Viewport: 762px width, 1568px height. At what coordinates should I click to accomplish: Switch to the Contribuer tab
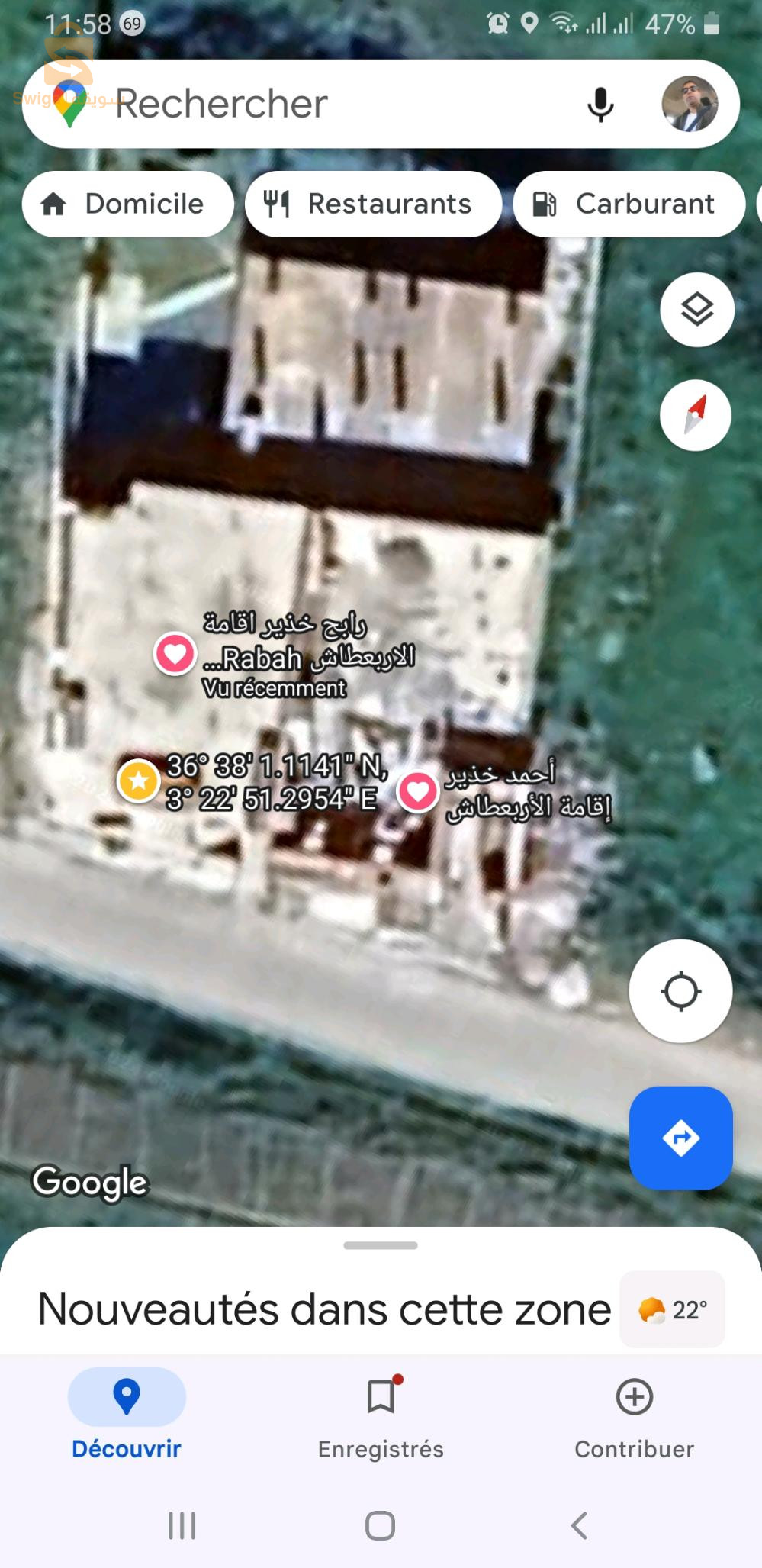click(634, 1414)
